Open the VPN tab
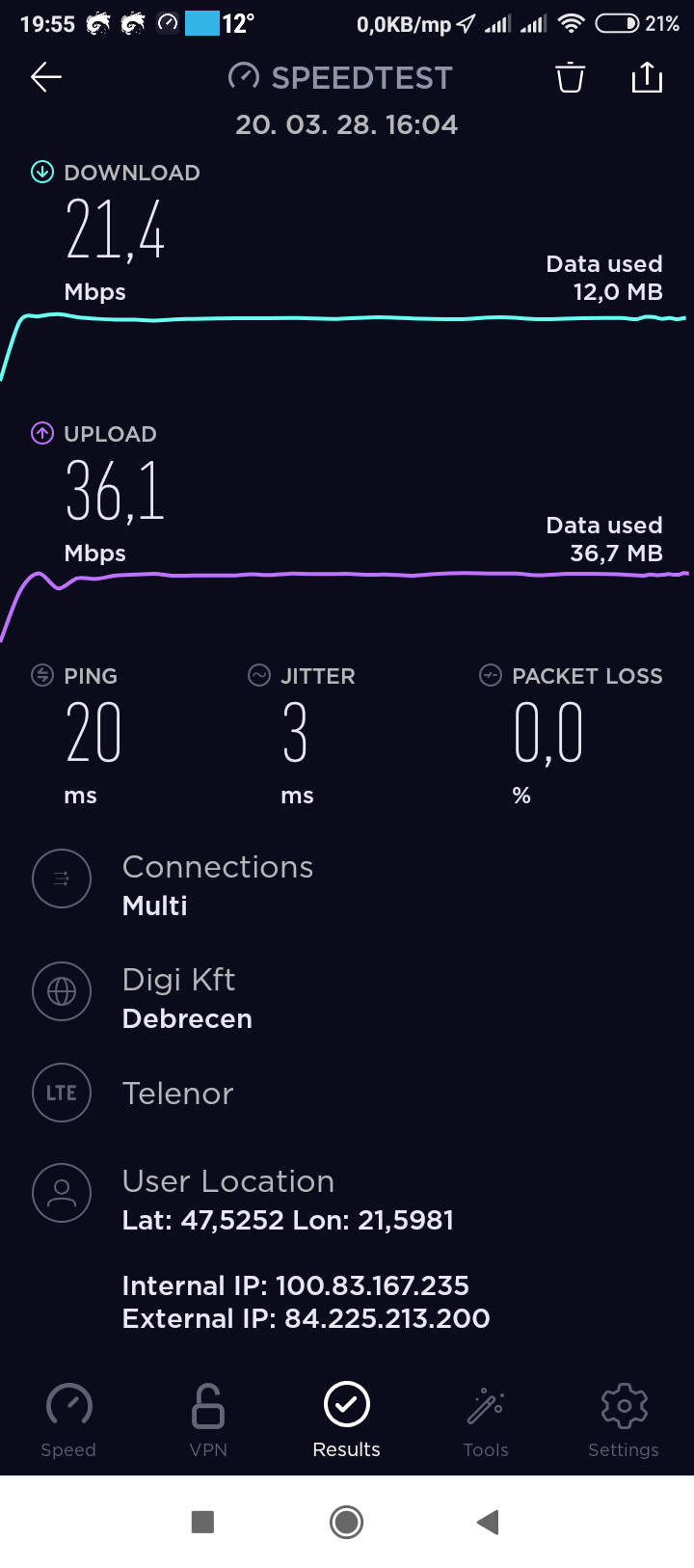The image size is (694, 1568). click(x=208, y=1419)
